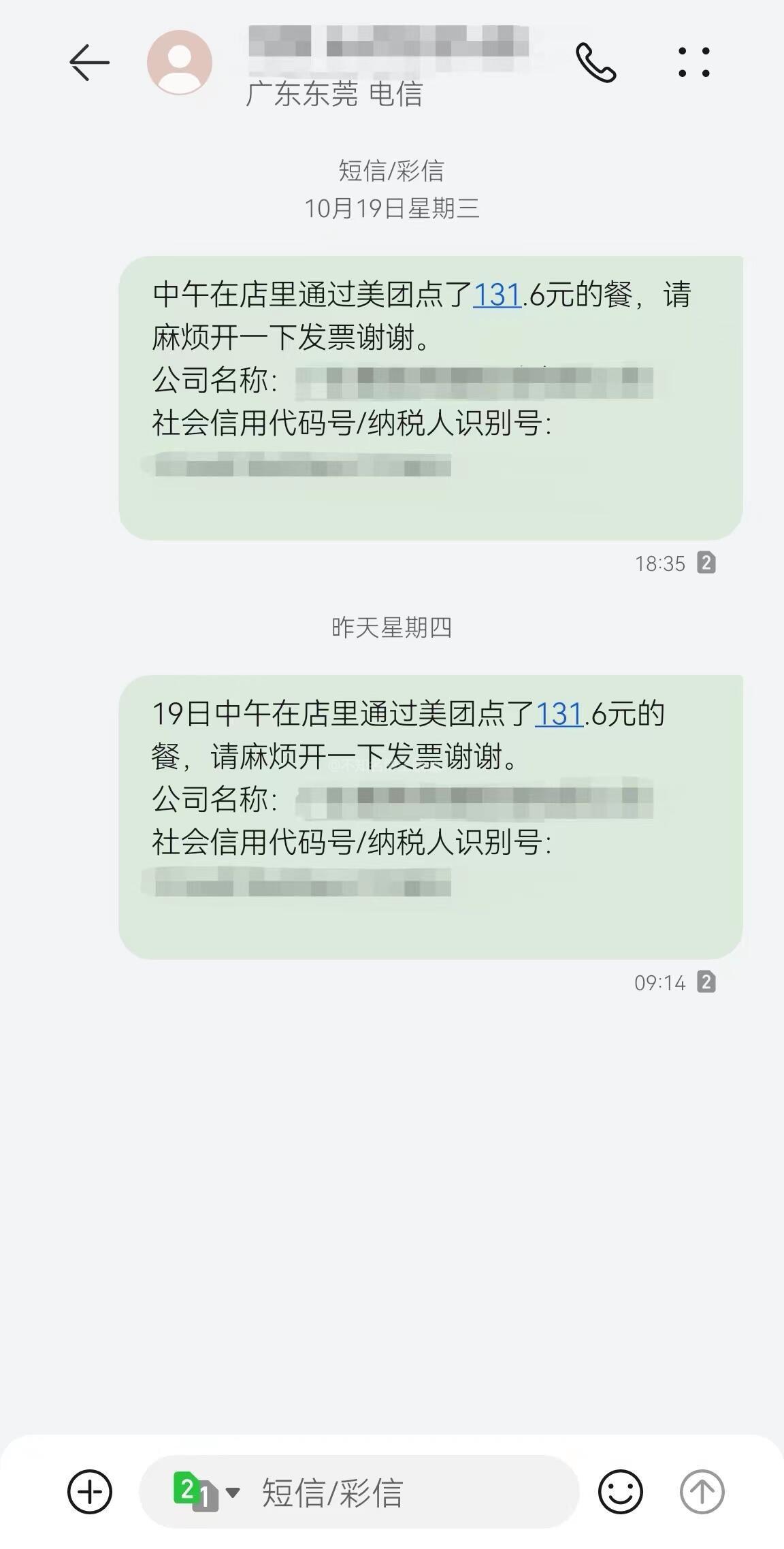The image size is (784, 1549).
Task: Open the emoji picker
Action: (620, 1492)
